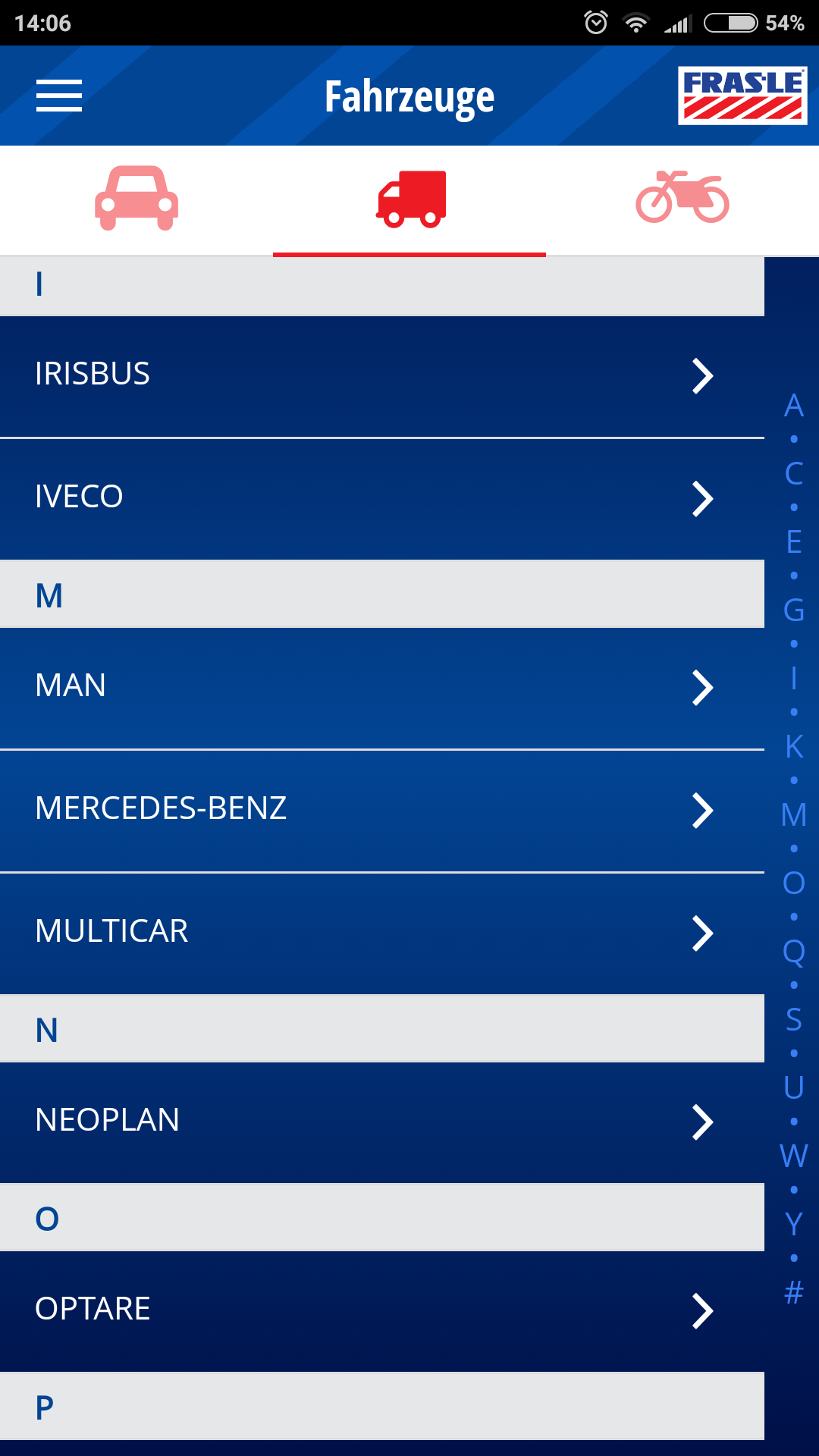Switch to the motorcycle tab
The width and height of the screenshot is (819, 1456).
pos(682,199)
